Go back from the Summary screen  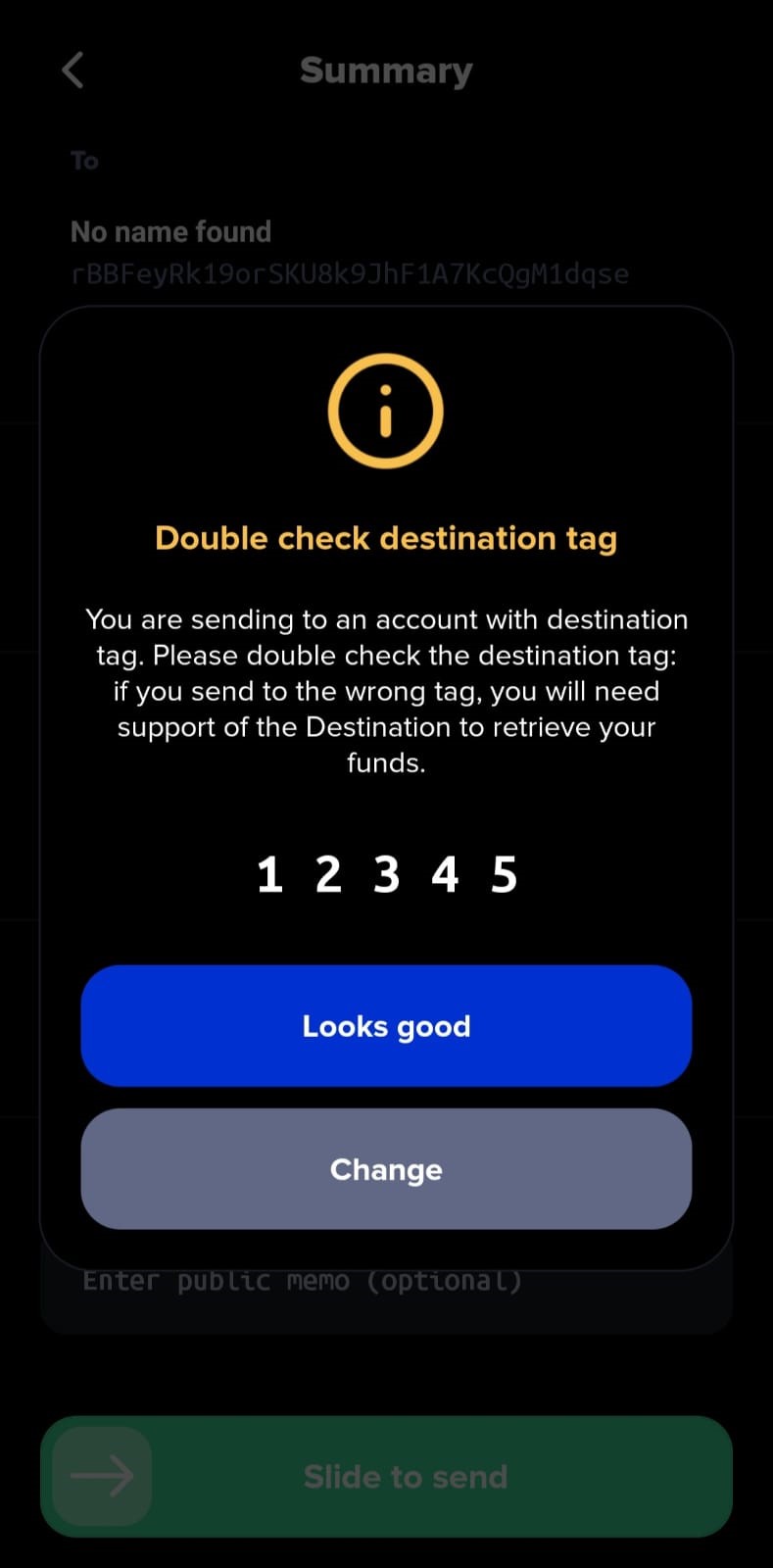[73, 71]
